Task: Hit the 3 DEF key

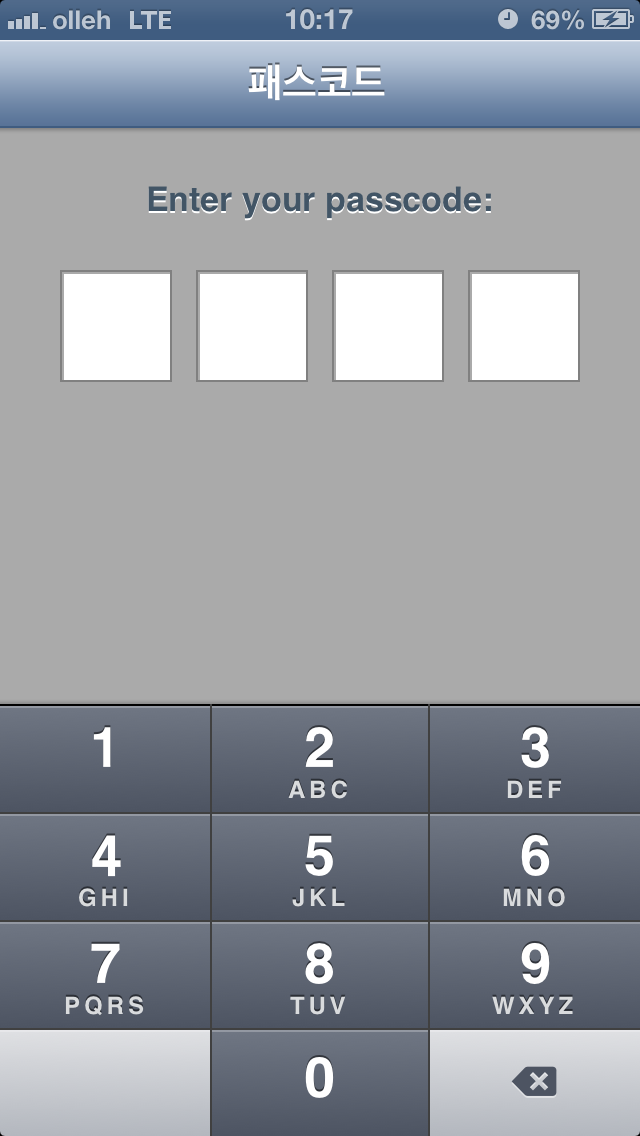Action: 535,759
